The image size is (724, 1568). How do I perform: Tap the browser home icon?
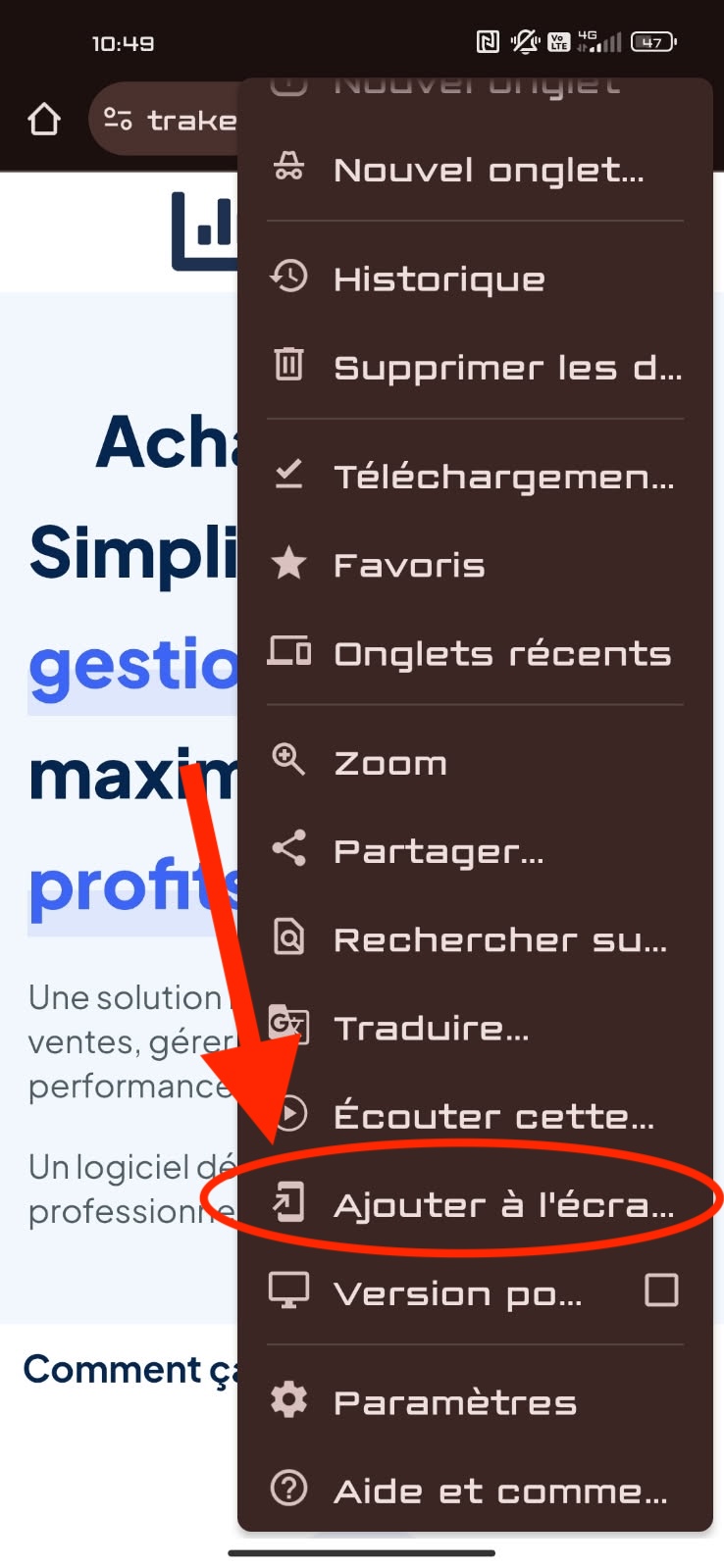point(44,120)
